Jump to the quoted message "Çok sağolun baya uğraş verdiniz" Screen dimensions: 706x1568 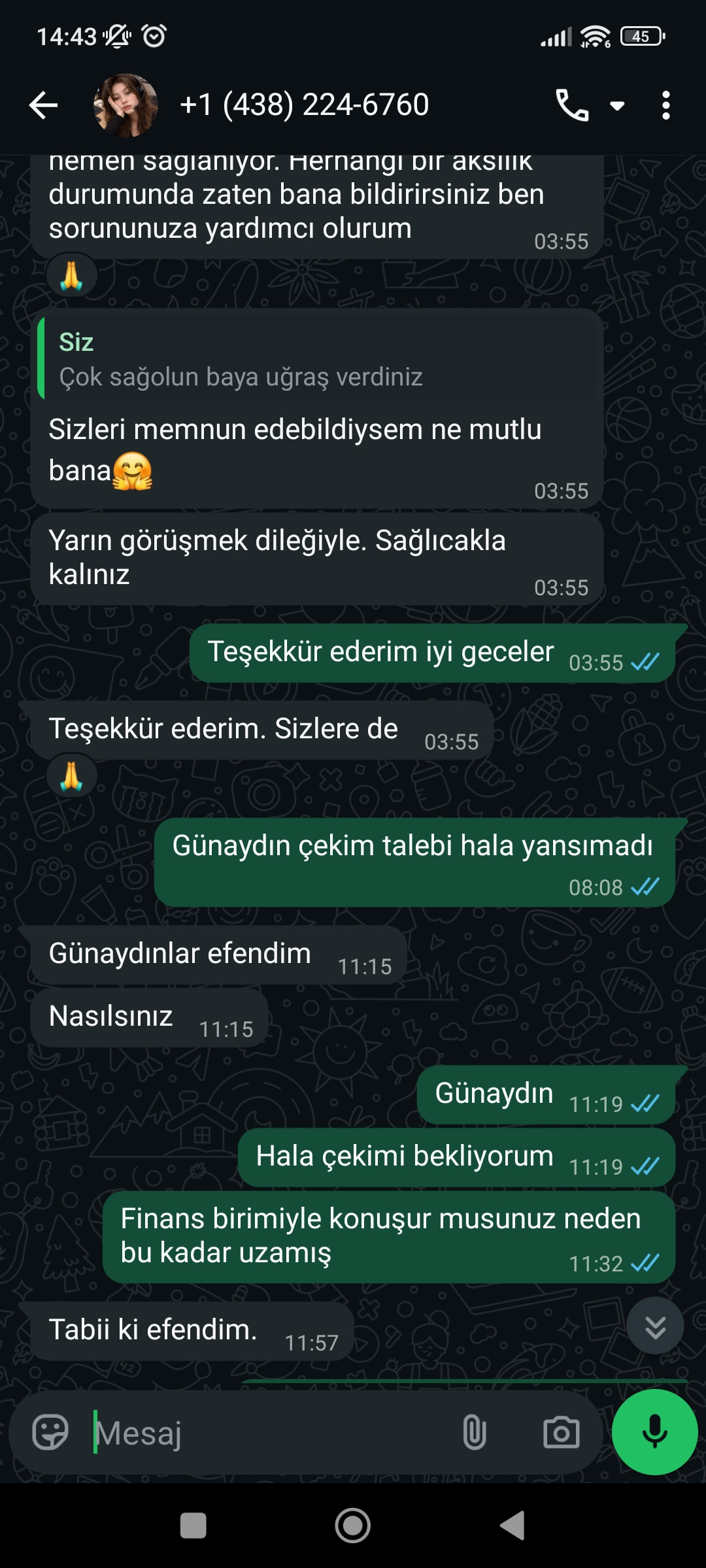coord(317,359)
